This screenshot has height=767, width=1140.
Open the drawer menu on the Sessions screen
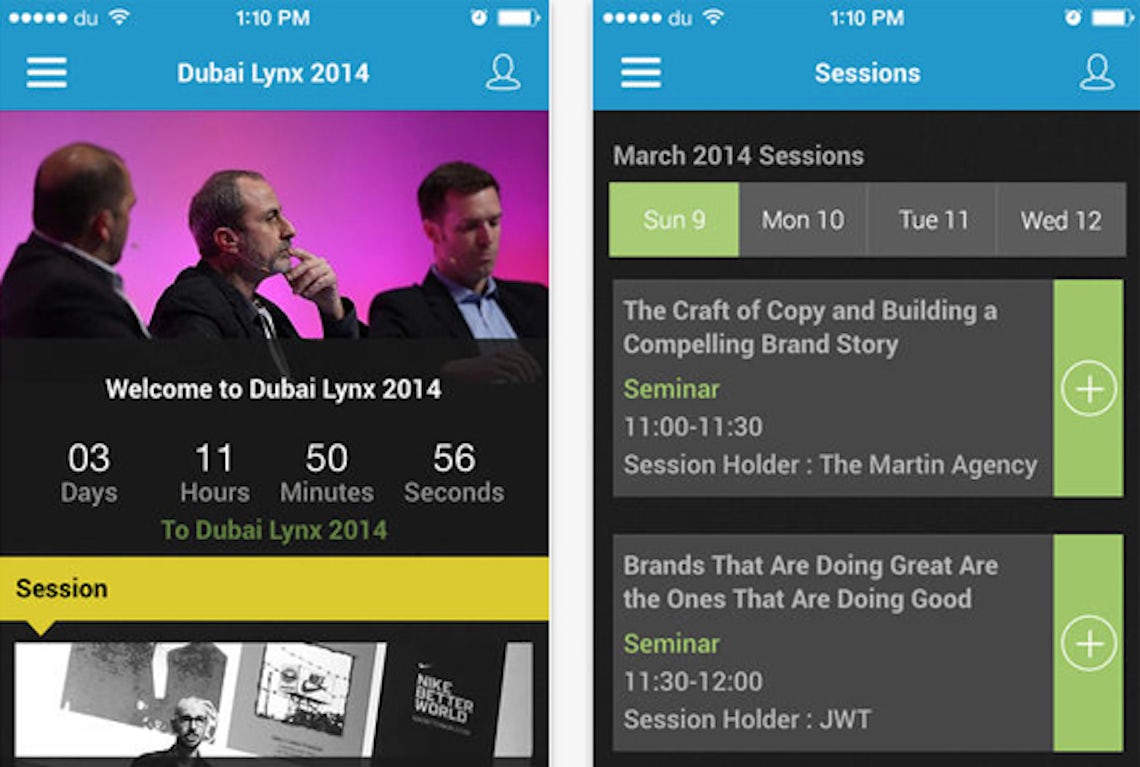click(x=641, y=72)
